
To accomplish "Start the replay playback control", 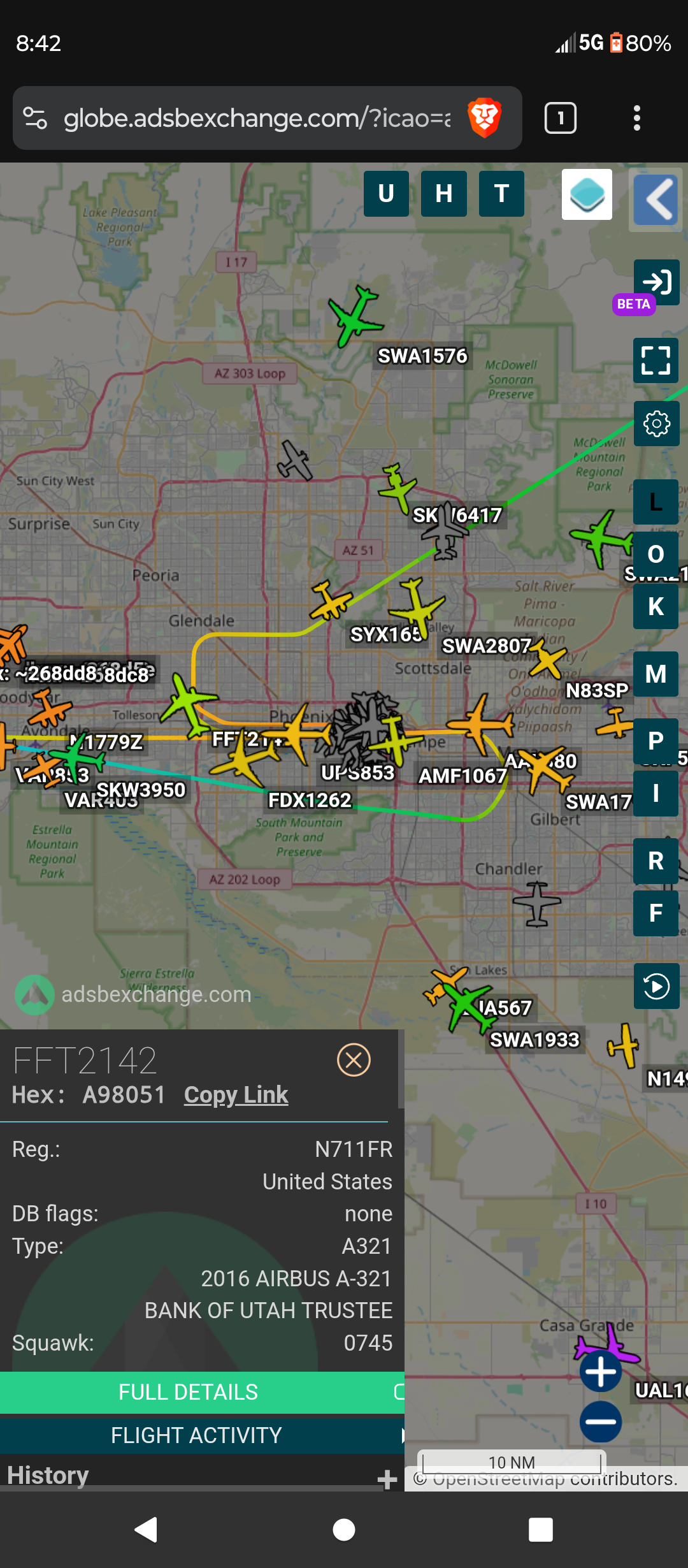I will (656, 986).
